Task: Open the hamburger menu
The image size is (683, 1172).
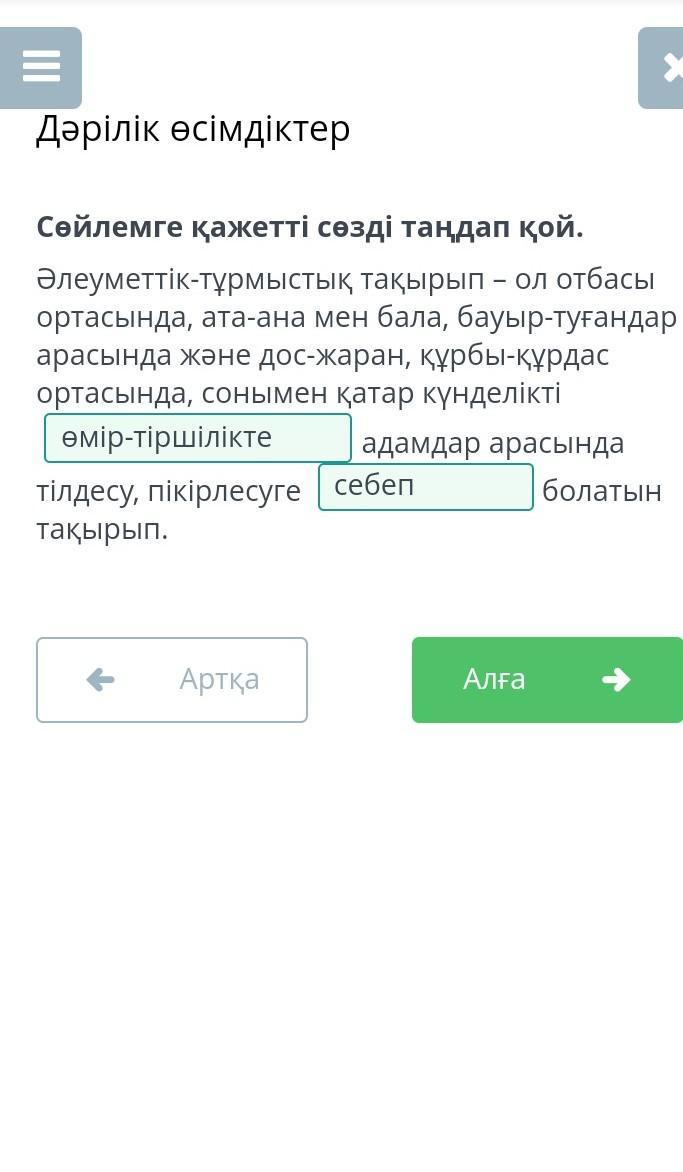Action: point(40,68)
